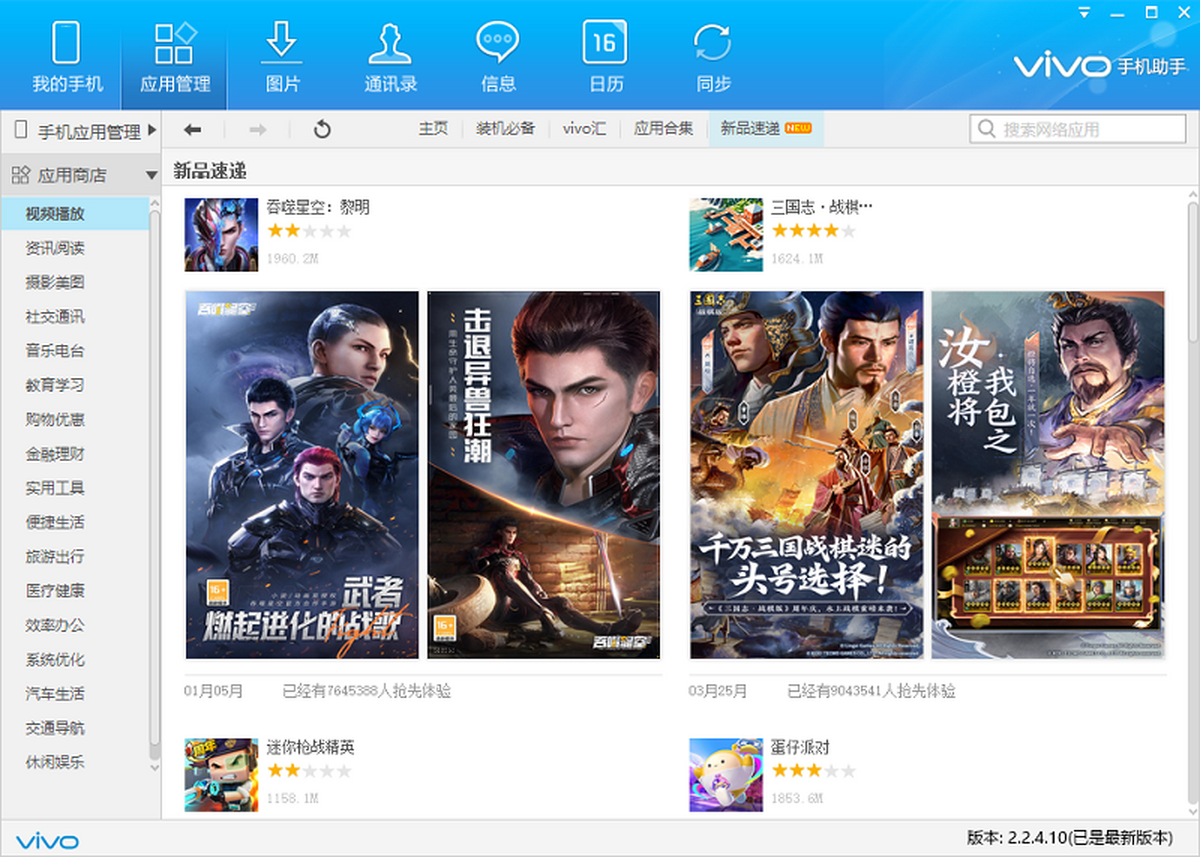Open the 我的手机 section
The height and width of the screenshot is (857, 1200).
pos(67,58)
